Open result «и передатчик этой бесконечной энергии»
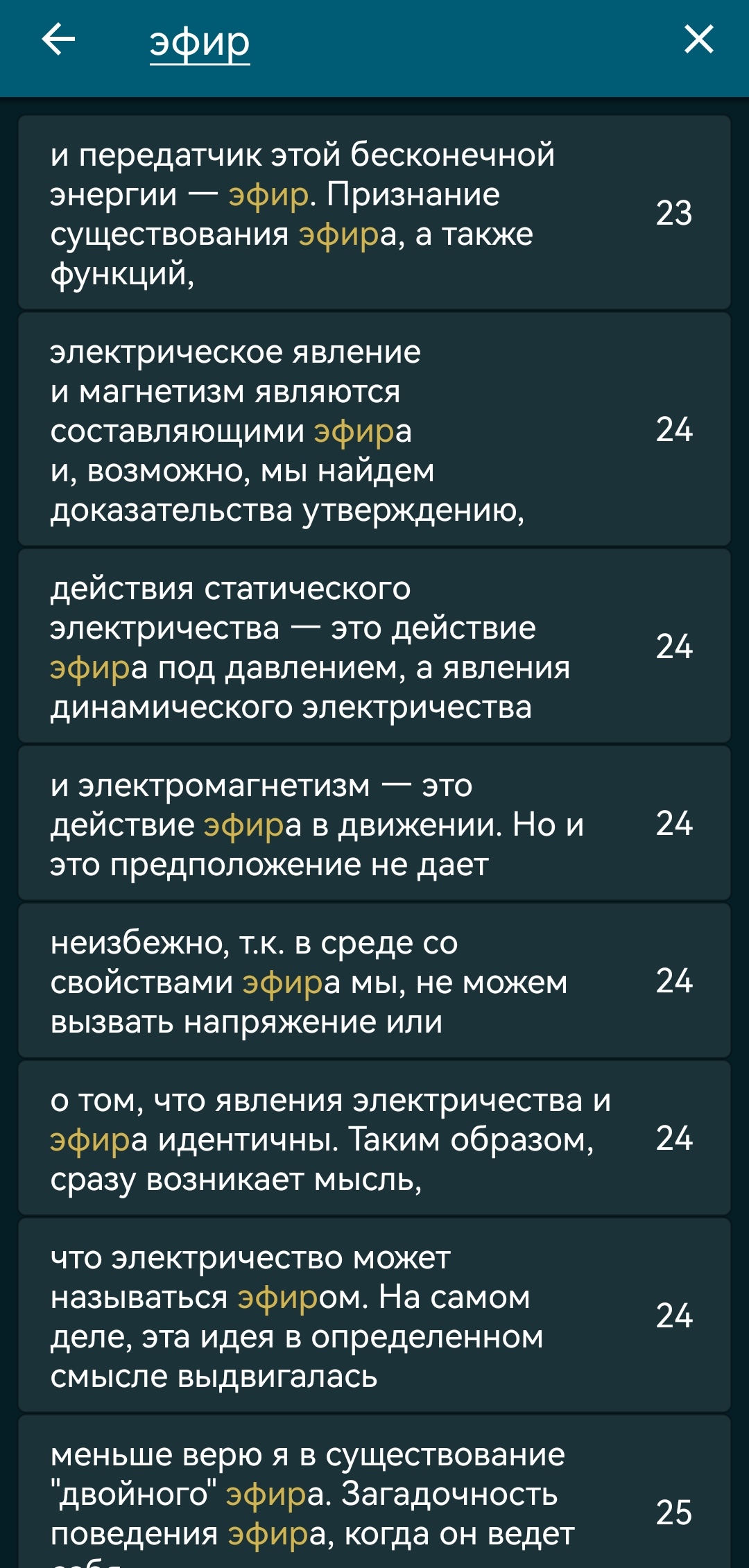Screen dimensions: 749x1568 click(x=374, y=213)
